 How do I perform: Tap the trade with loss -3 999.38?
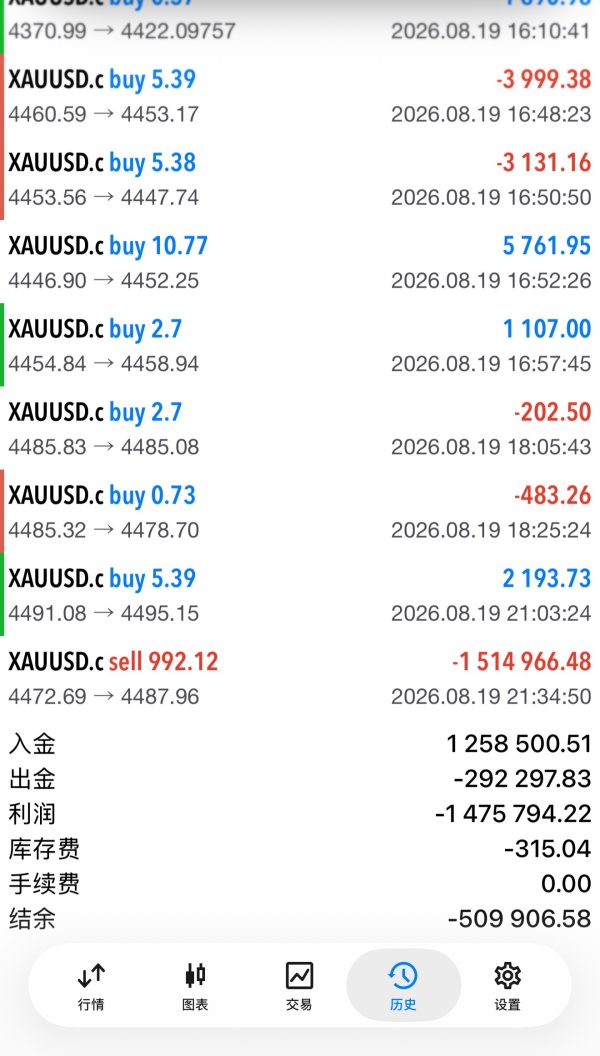click(x=300, y=96)
